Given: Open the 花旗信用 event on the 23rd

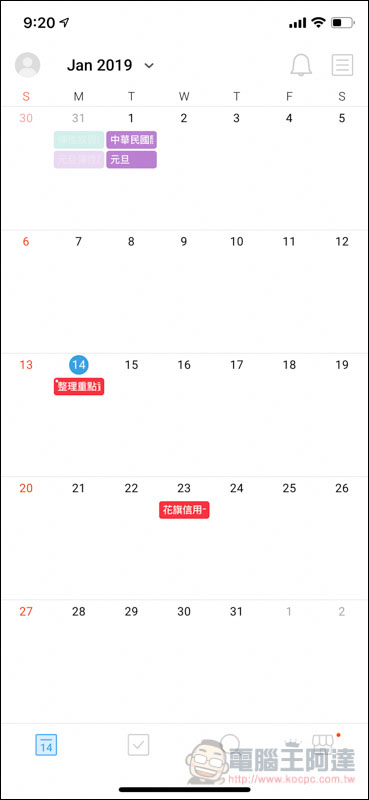Looking at the screenshot, I should tap(184, 510).
